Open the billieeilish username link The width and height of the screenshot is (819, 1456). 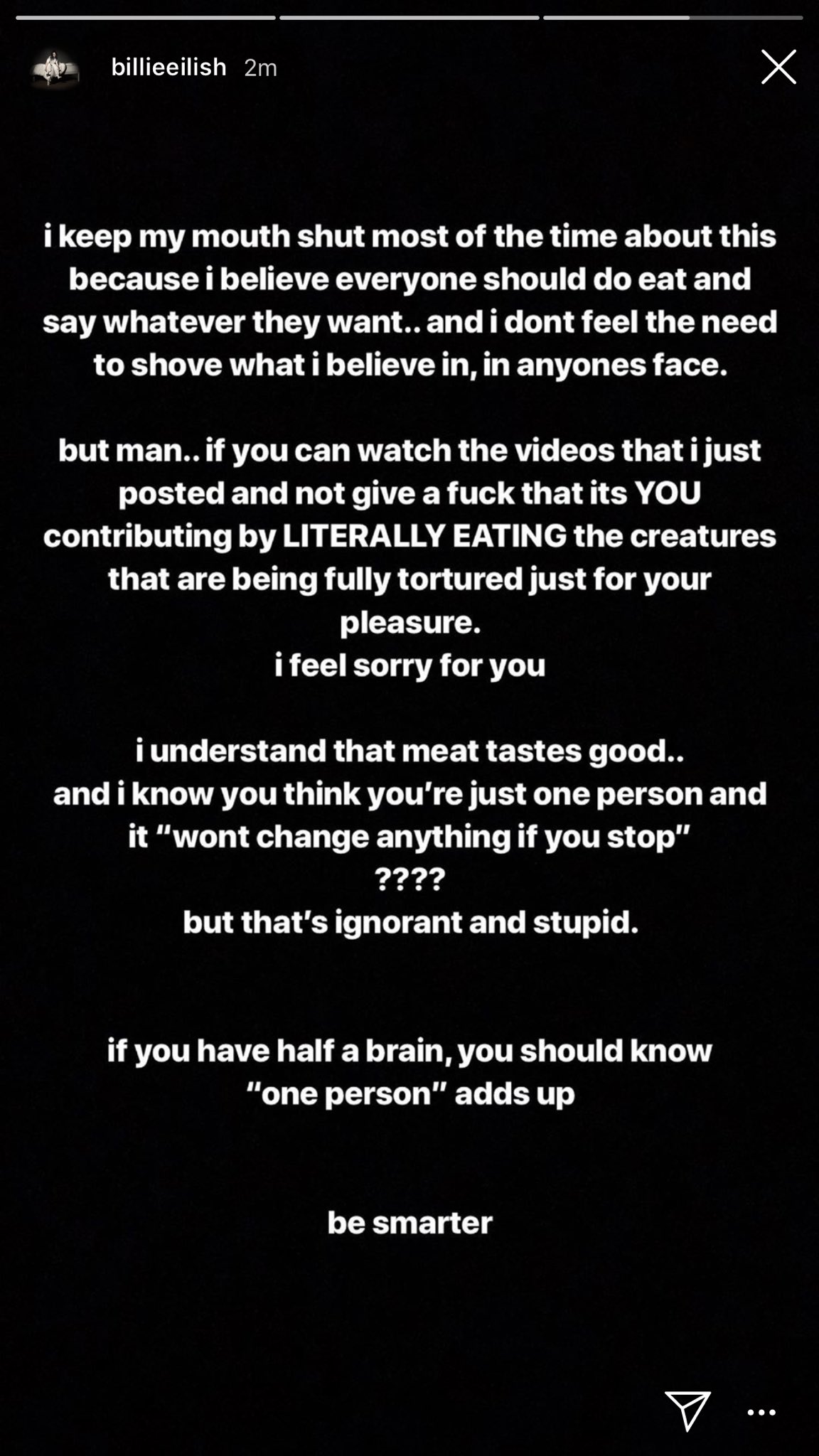click(168, 68)
